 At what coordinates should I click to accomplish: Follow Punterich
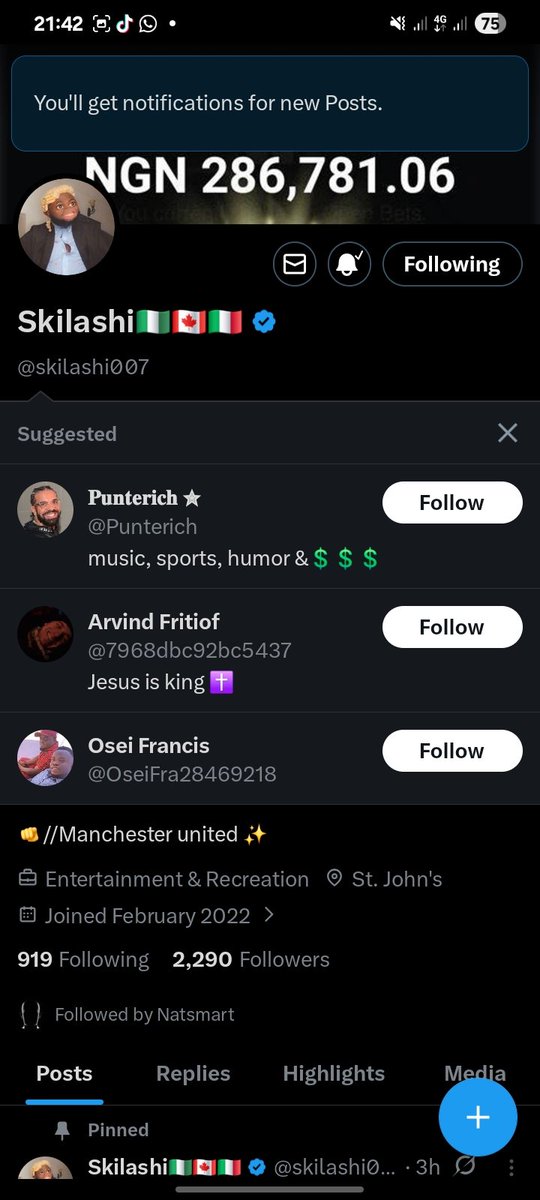452,502
